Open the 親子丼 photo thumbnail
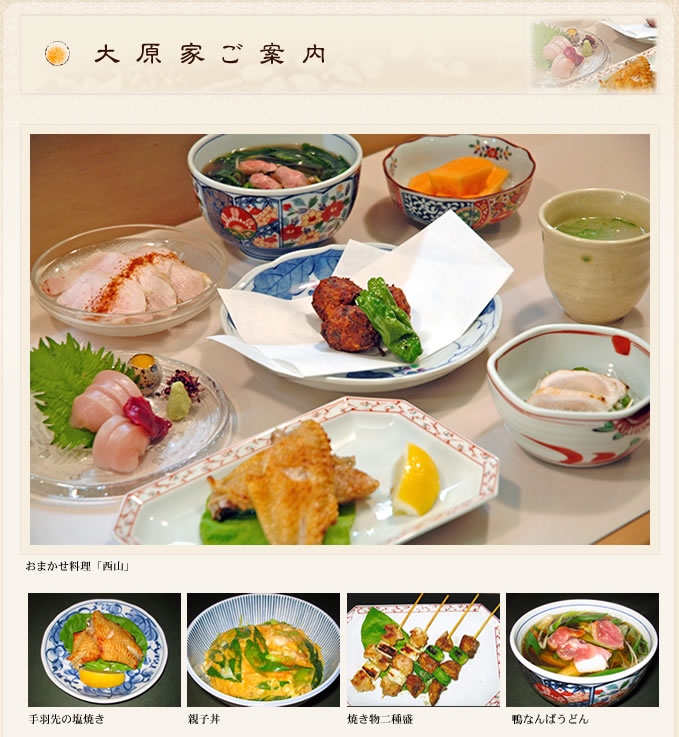Screen dimensions: 679x737 (263, 650)
